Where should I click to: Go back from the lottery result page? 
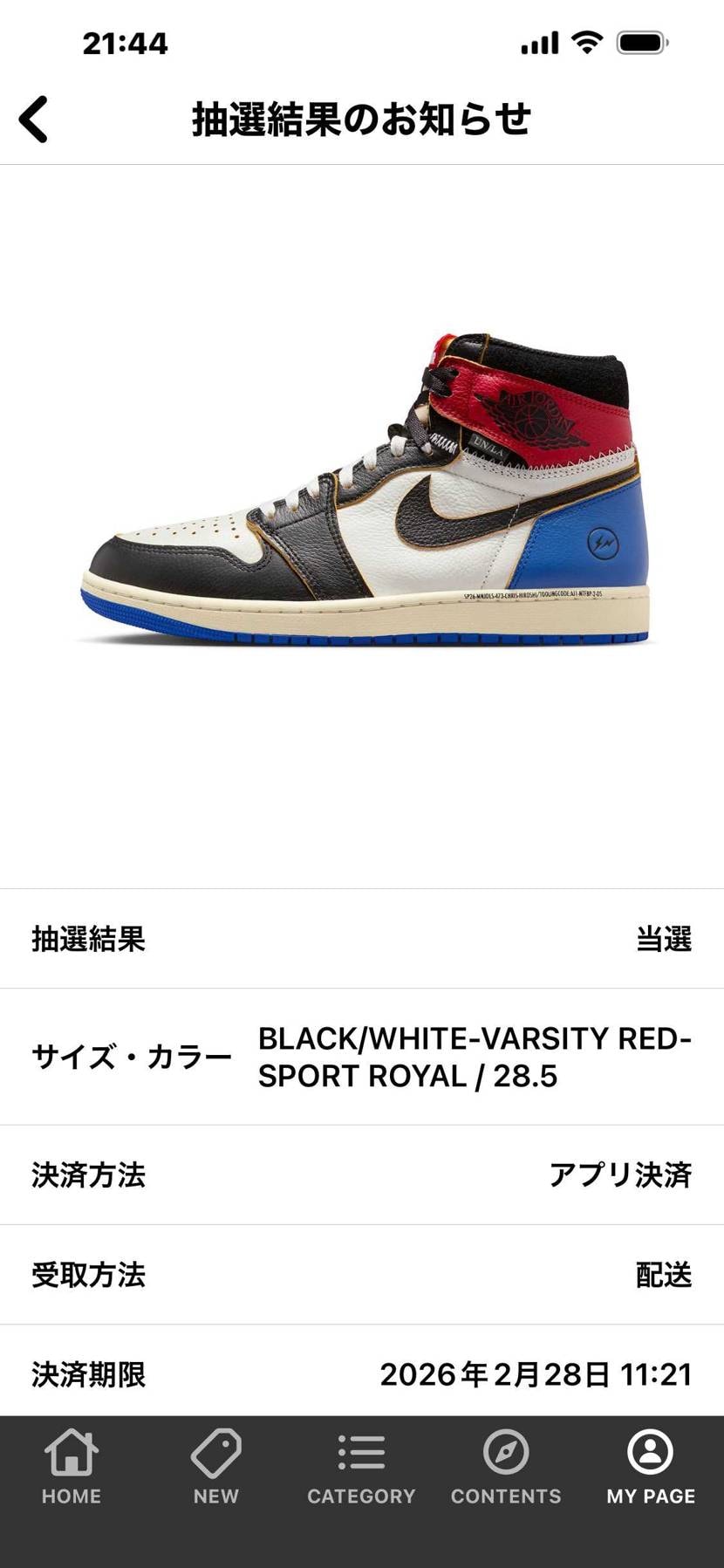(x=33, y=119)
